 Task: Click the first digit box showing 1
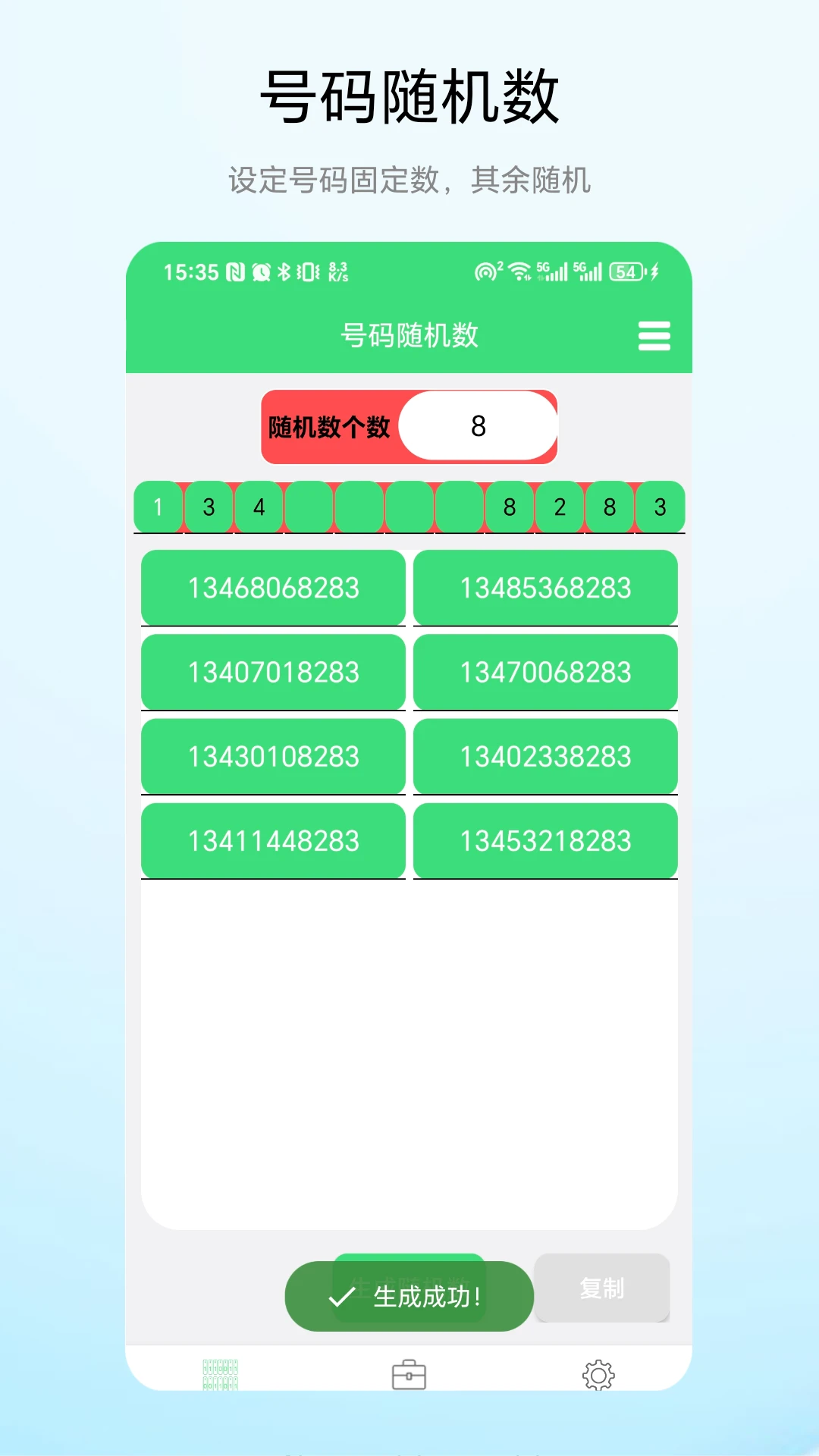click(x=158, y=508)
